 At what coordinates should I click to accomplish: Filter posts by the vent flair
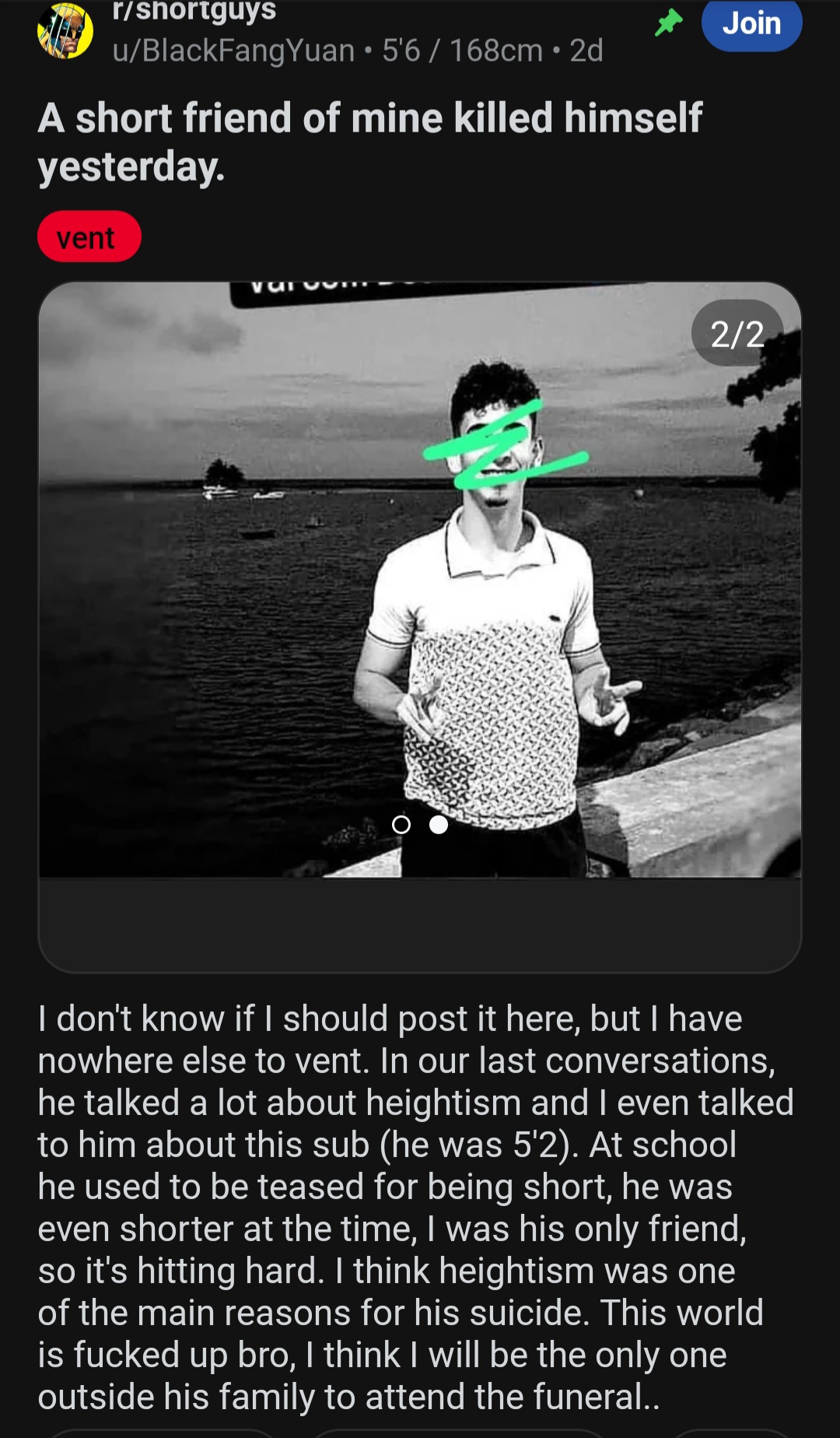click(89, 237)
